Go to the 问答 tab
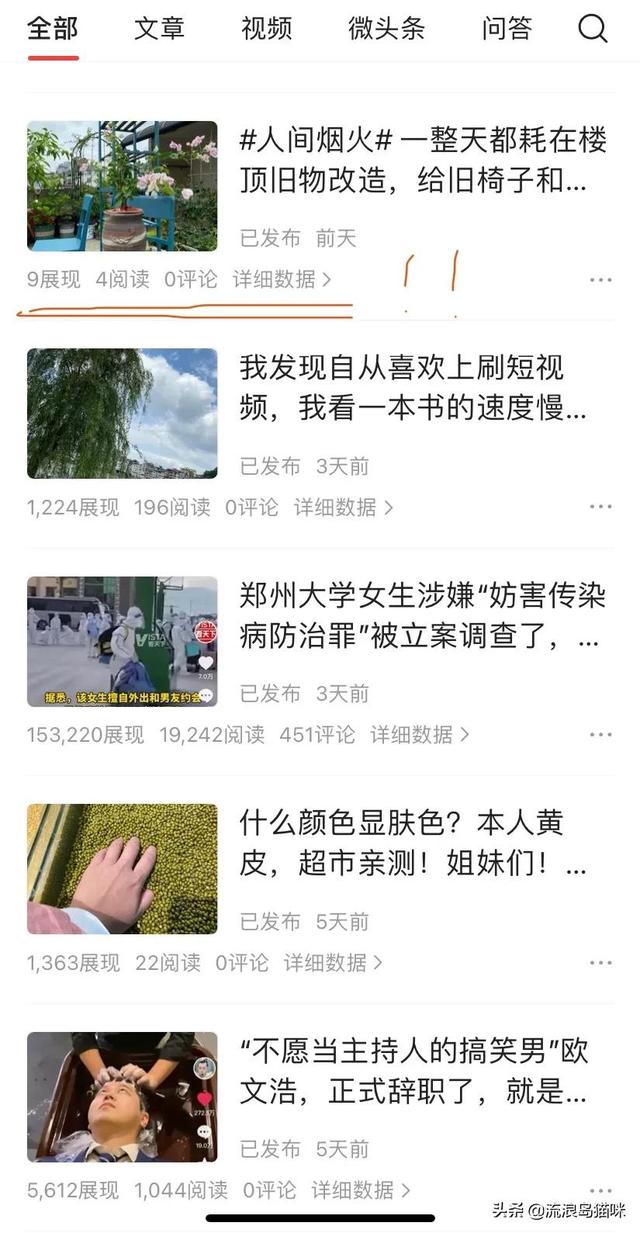The height and width of the screenshot is (1233, 640). pos(507,29)
